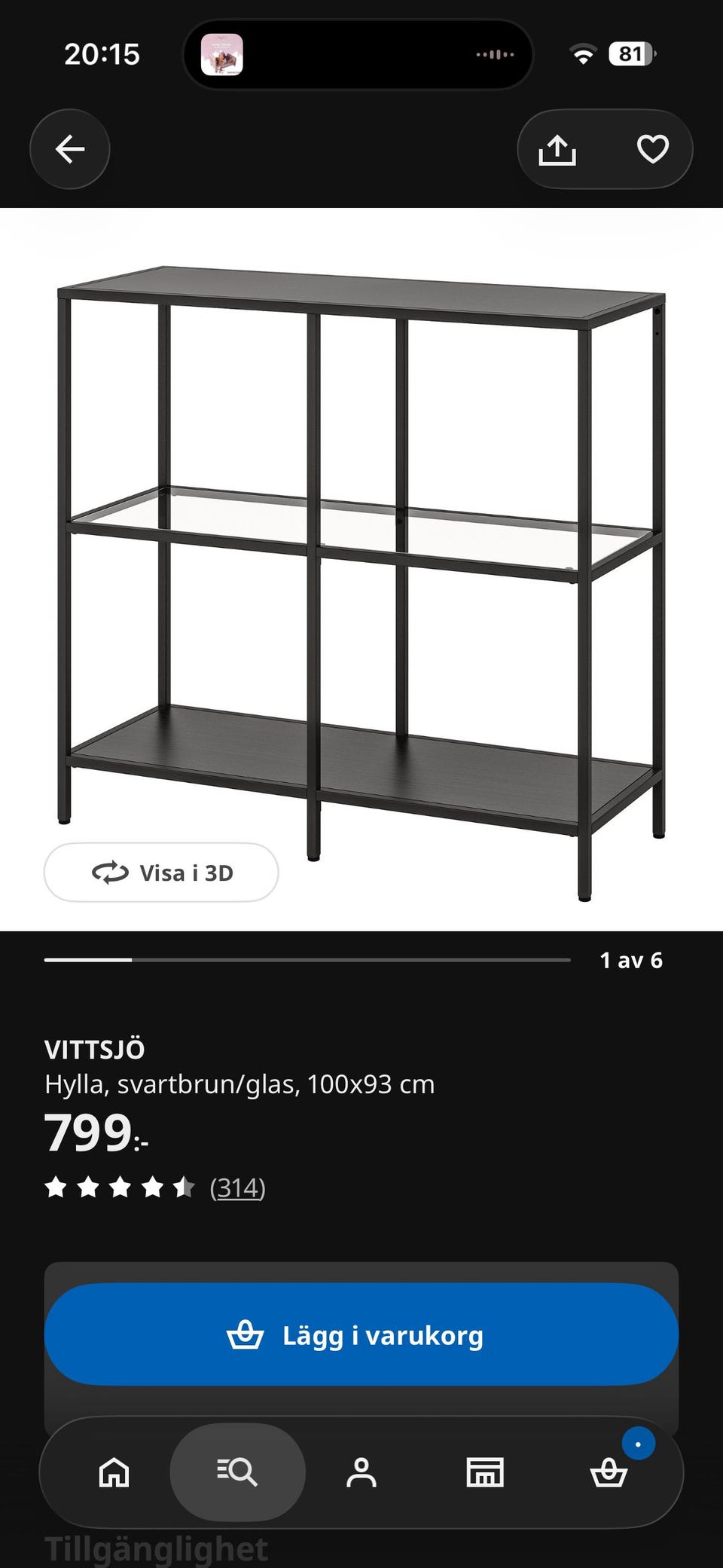The height and width of the screenshot is (1568, 723).
Task: Open the store tab
Action: coord(485,1472)
